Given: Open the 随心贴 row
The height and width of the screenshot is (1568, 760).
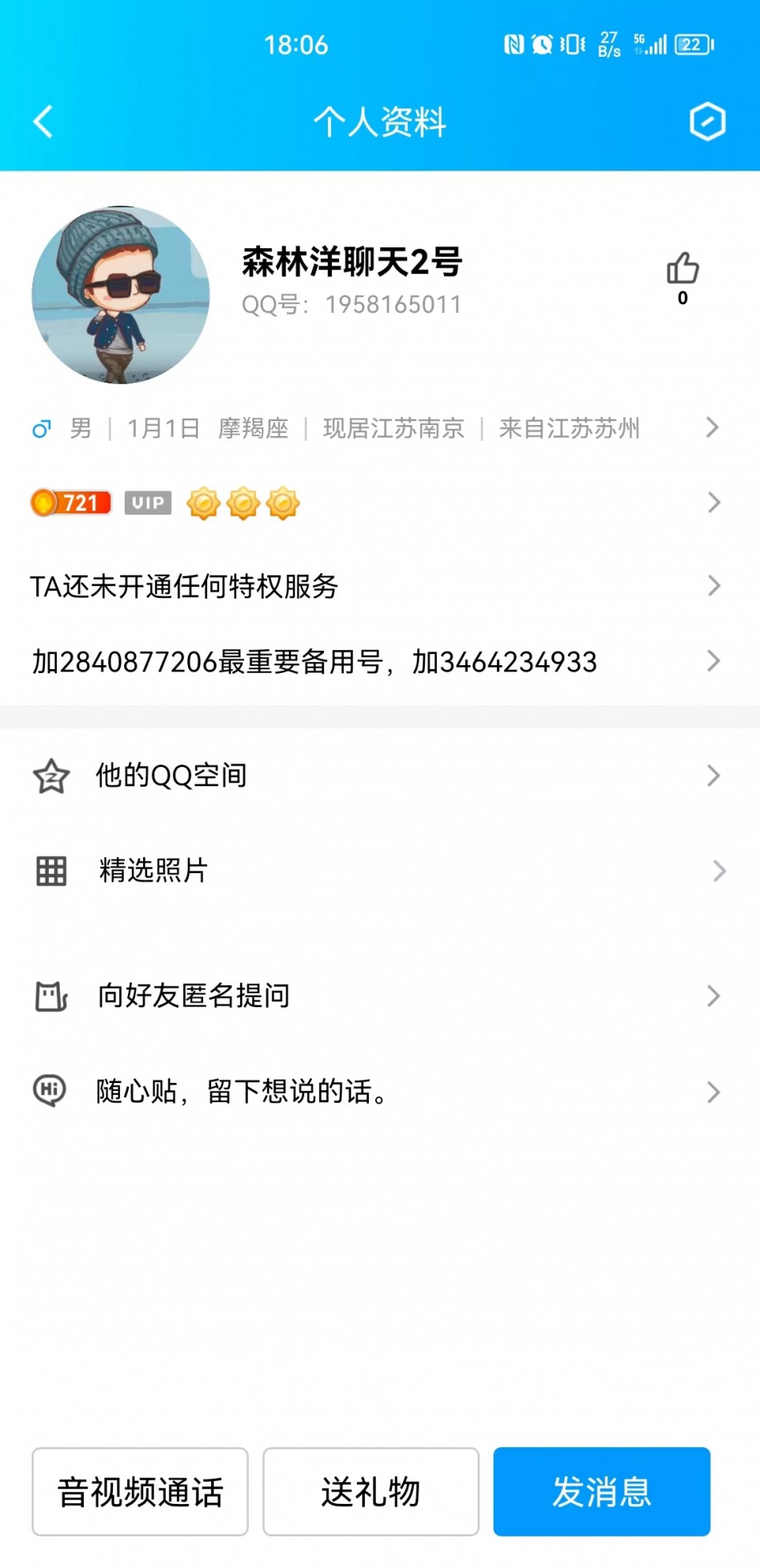Looking at the screenshot, I should [376, 1092].
